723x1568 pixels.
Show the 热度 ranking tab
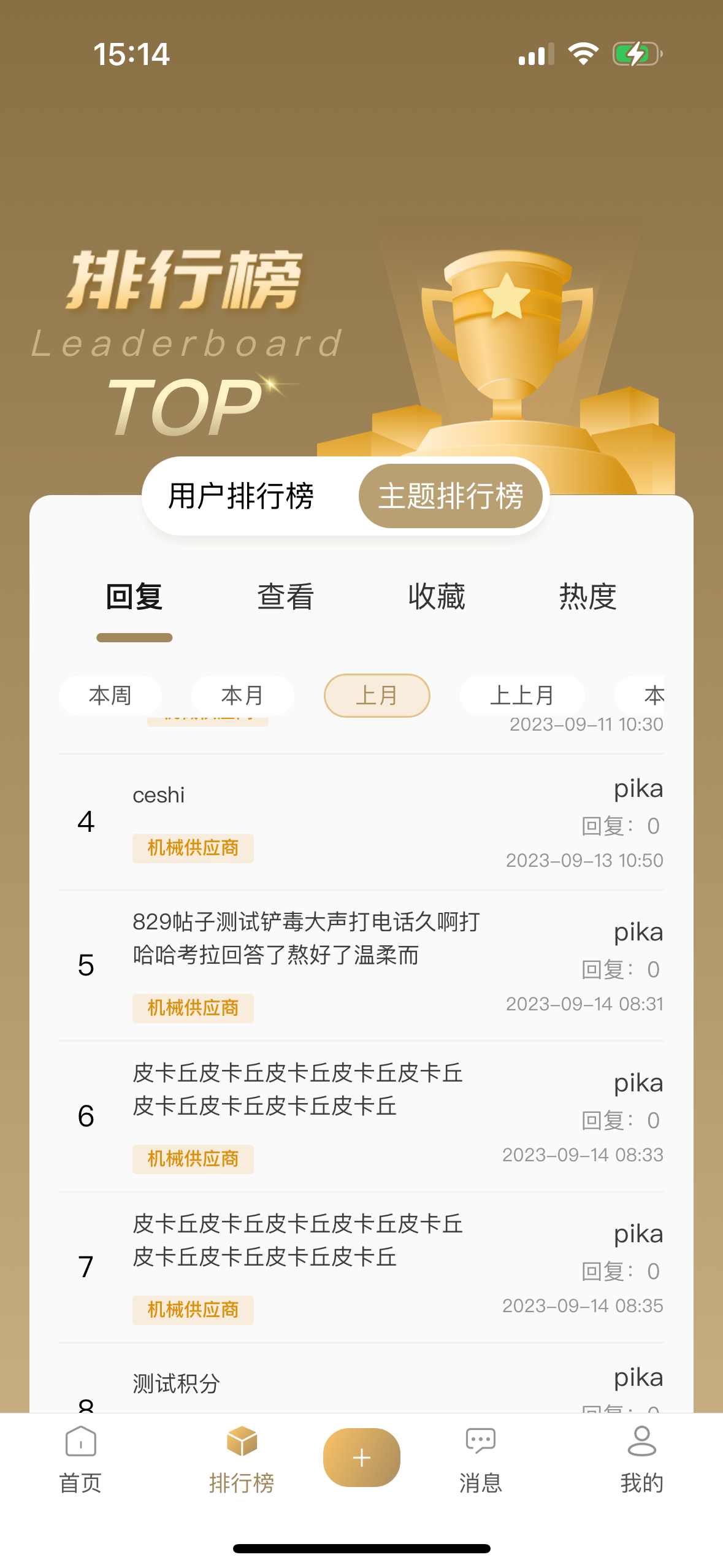pos(587,596)
